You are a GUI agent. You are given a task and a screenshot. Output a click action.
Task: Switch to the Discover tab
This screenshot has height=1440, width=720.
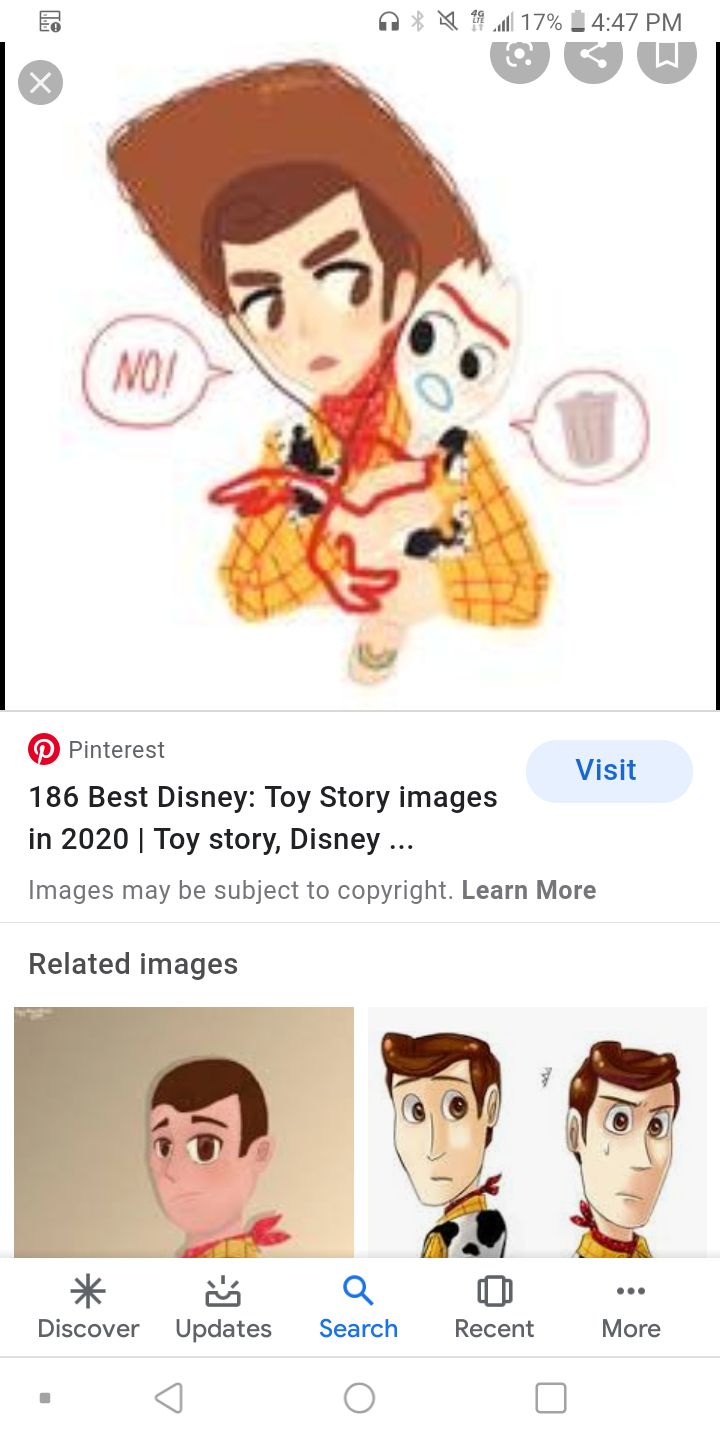pos(88,1308)
